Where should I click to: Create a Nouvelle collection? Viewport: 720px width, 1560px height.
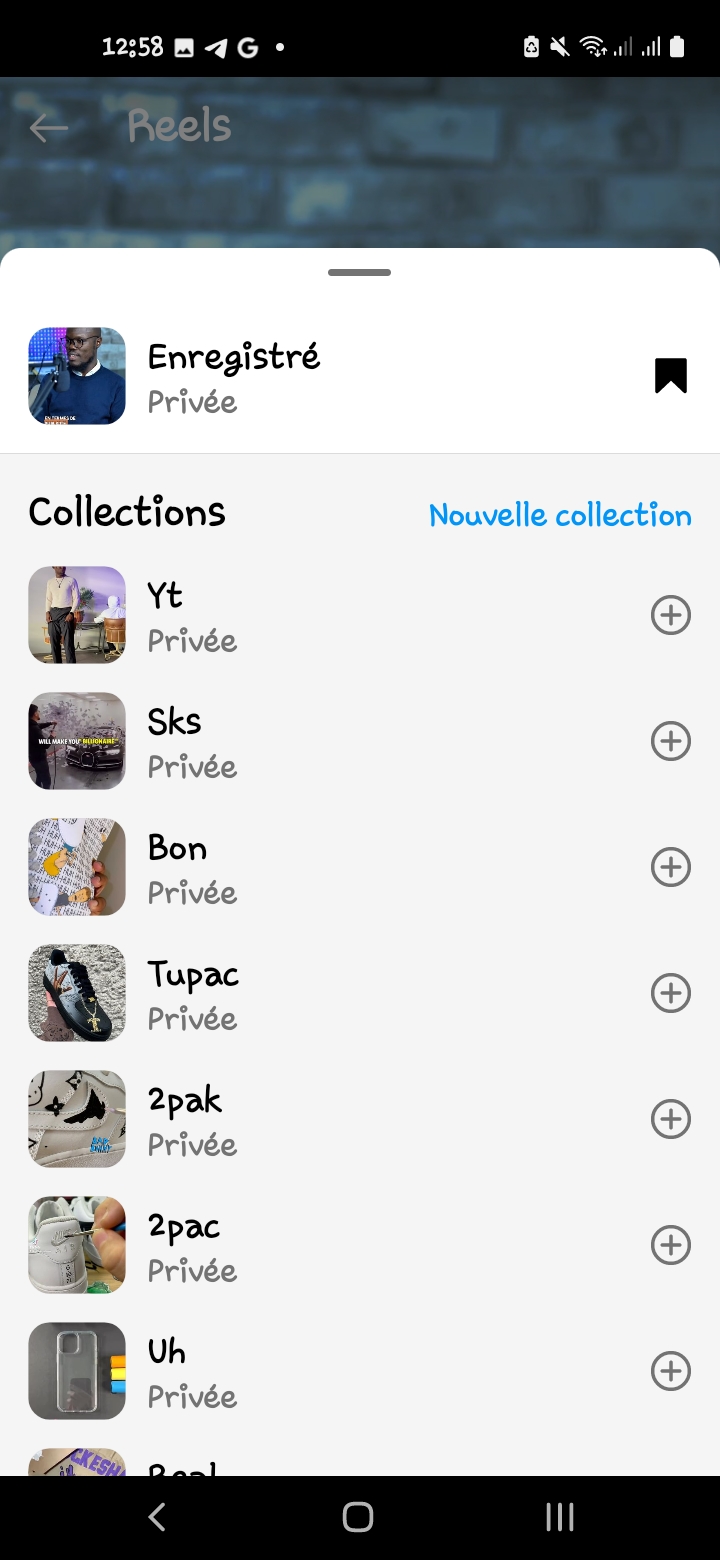pos(560,515)
